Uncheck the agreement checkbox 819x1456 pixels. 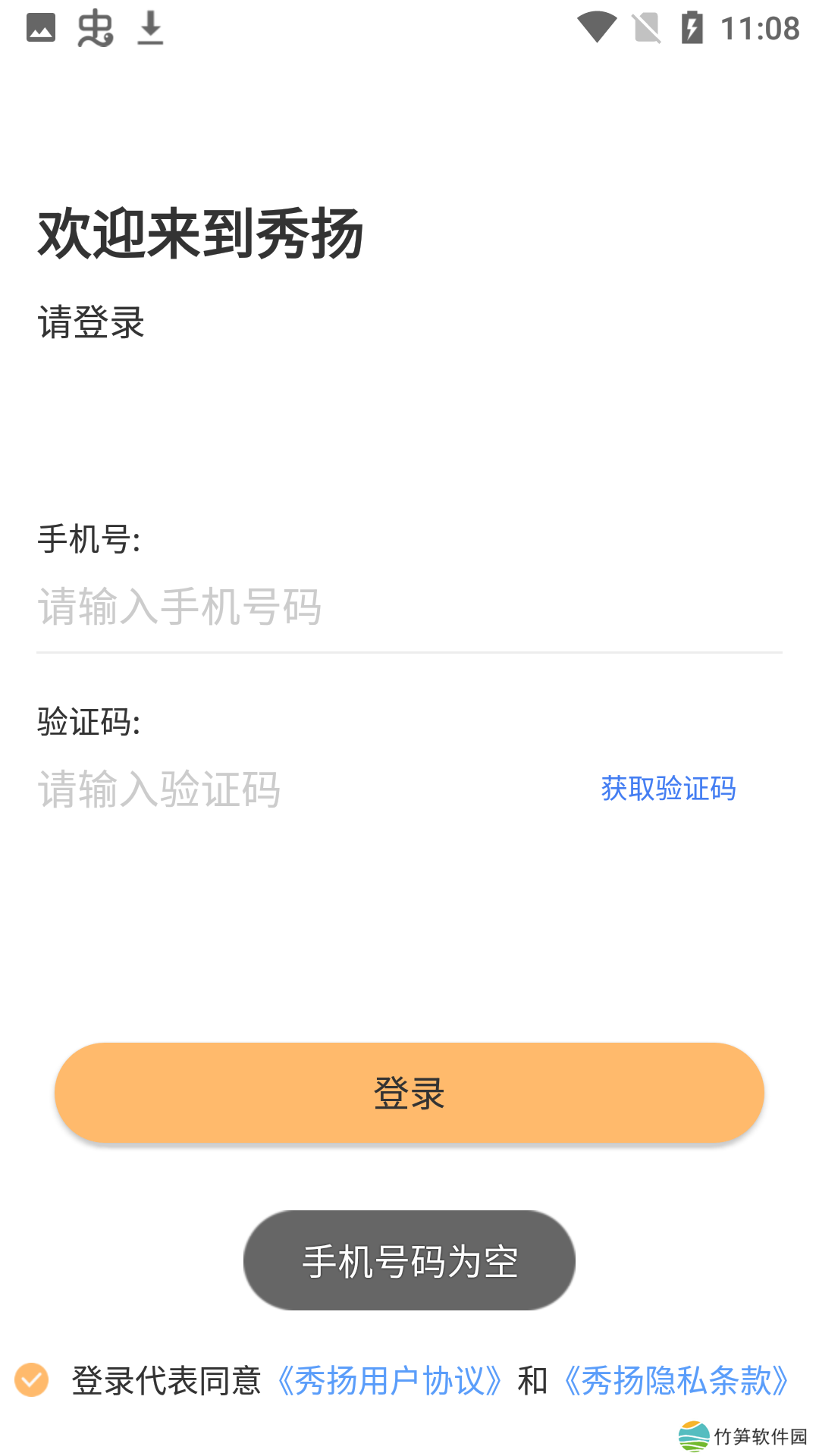coord(32,1379)
